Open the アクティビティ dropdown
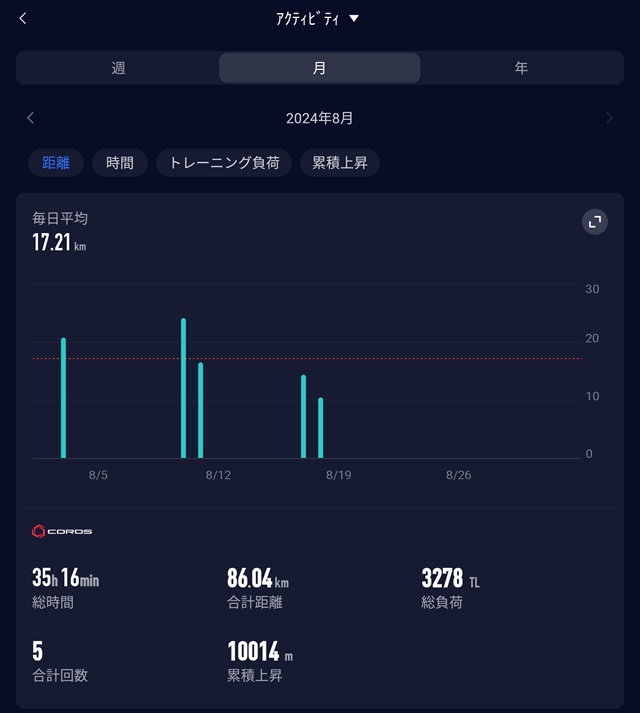This screenshot has height=713, width=640. coord(318,18)
